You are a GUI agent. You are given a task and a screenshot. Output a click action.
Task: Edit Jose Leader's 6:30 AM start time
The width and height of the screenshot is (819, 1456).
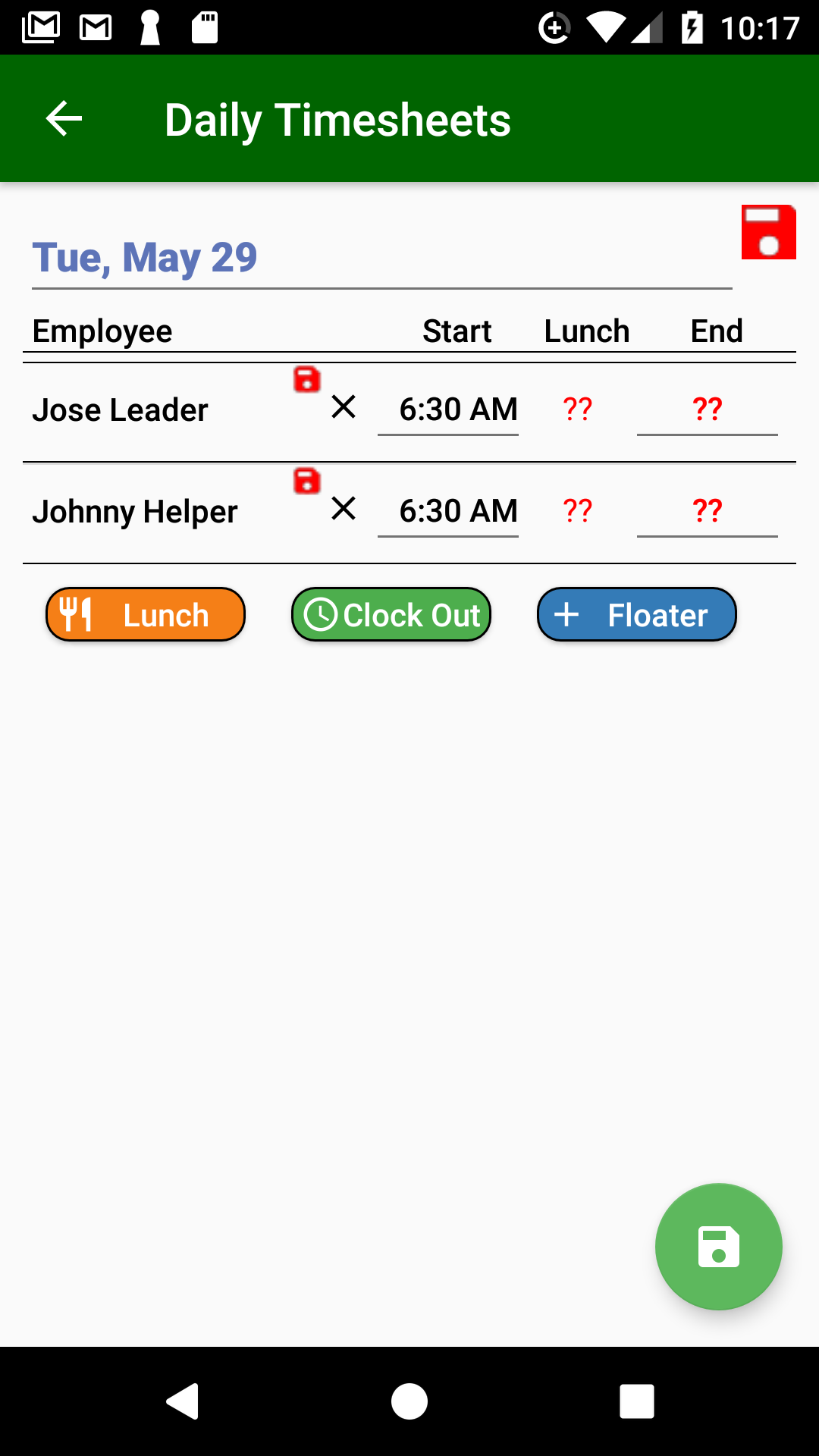point(457,409)
